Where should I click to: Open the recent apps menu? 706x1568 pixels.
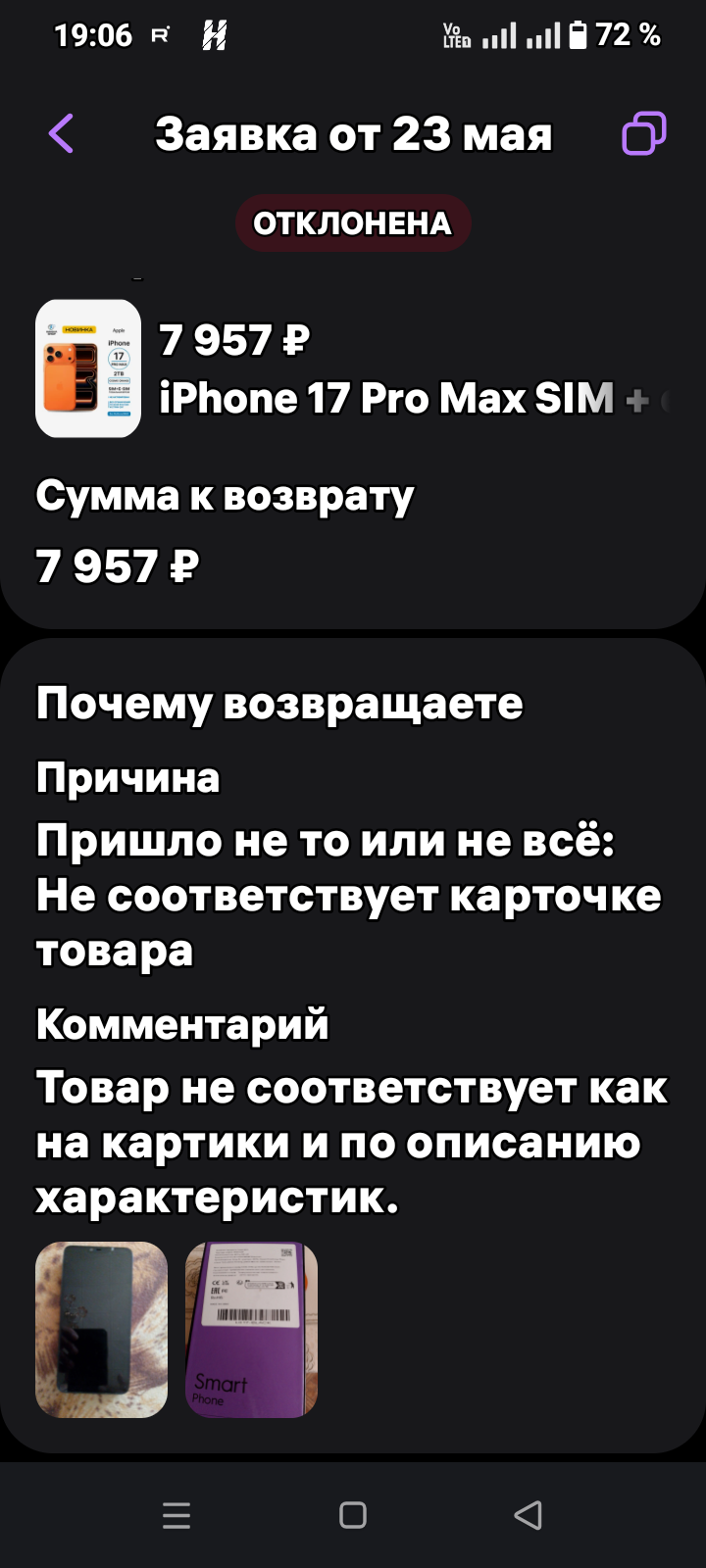[x=176, y=1515]
